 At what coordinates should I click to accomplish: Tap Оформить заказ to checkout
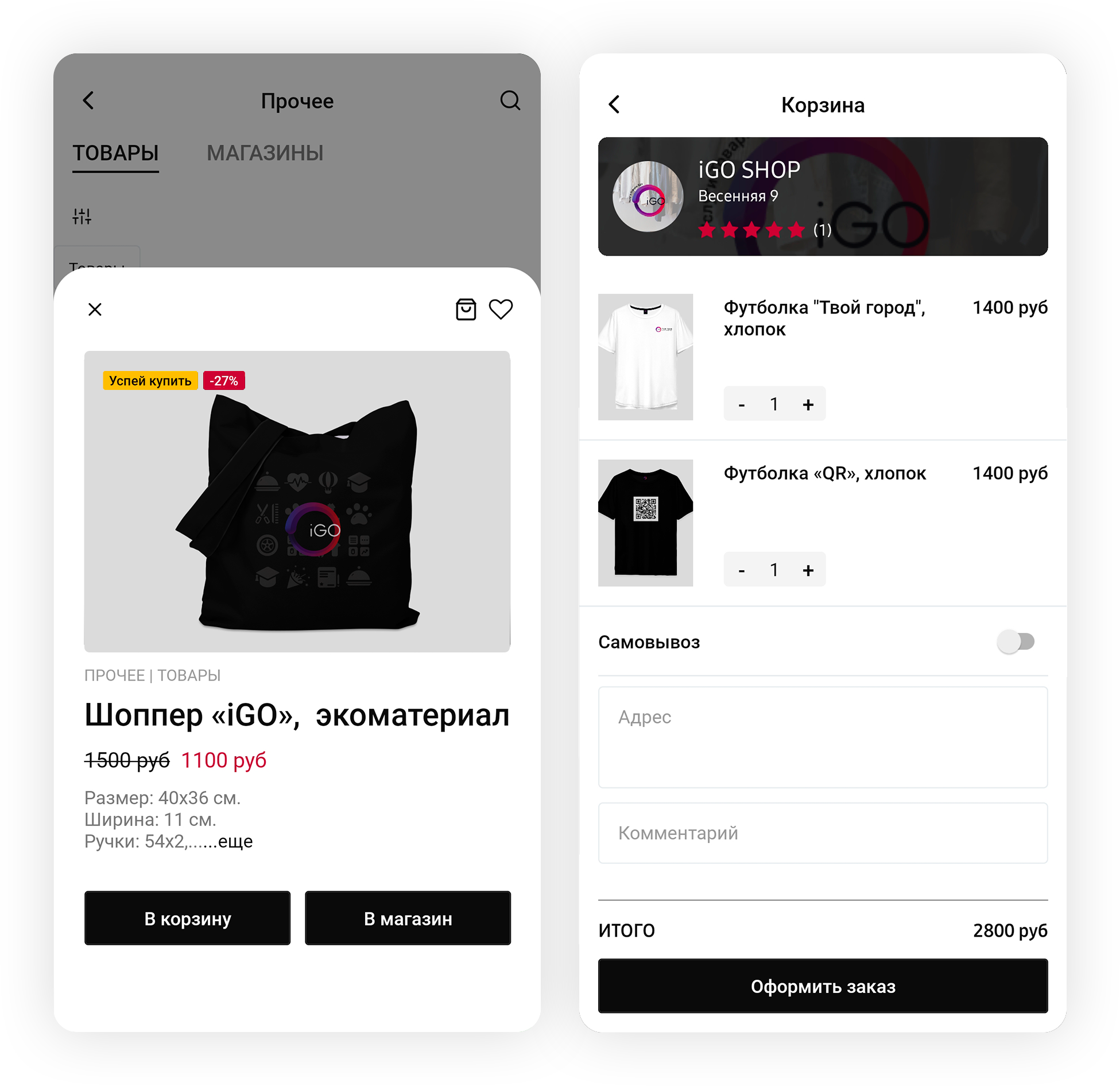[823, 986]
